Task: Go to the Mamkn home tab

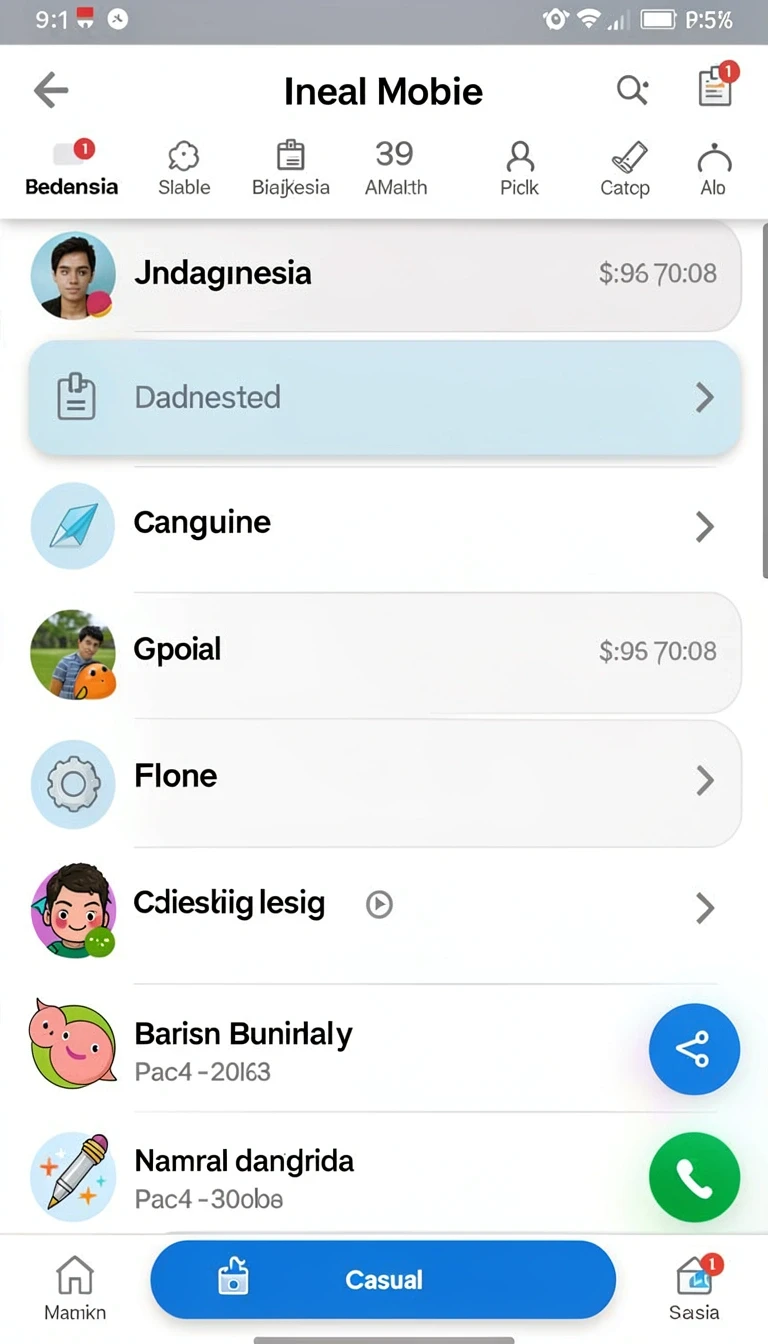Action: pos(75,1290)
